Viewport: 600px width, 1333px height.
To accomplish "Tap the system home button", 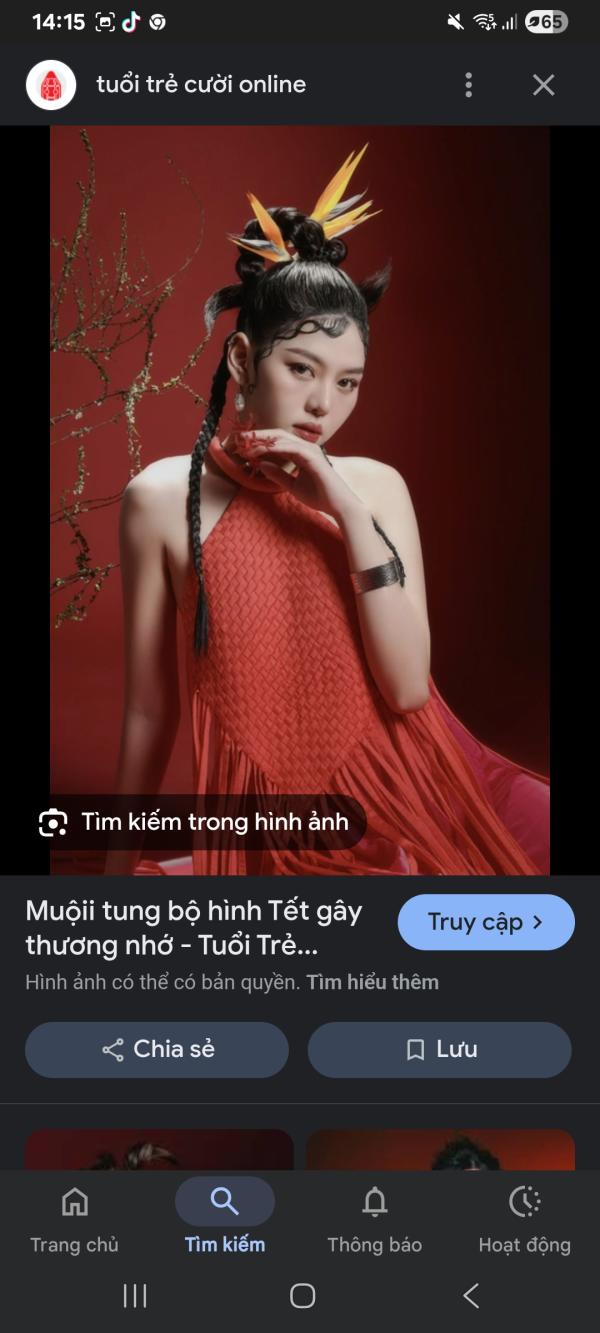I will 302,1296.
